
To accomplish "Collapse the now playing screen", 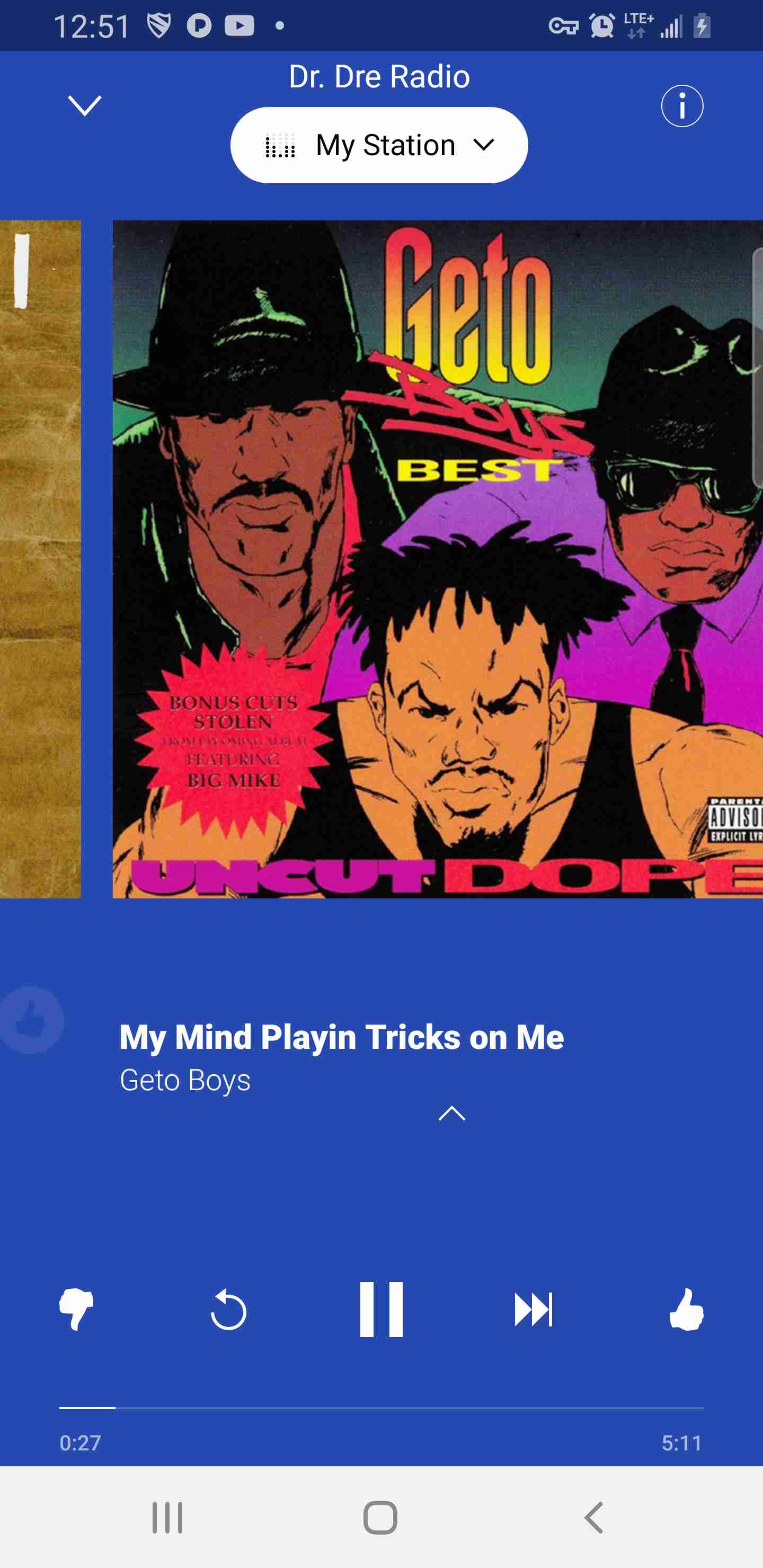I will (x=85, y=106).
